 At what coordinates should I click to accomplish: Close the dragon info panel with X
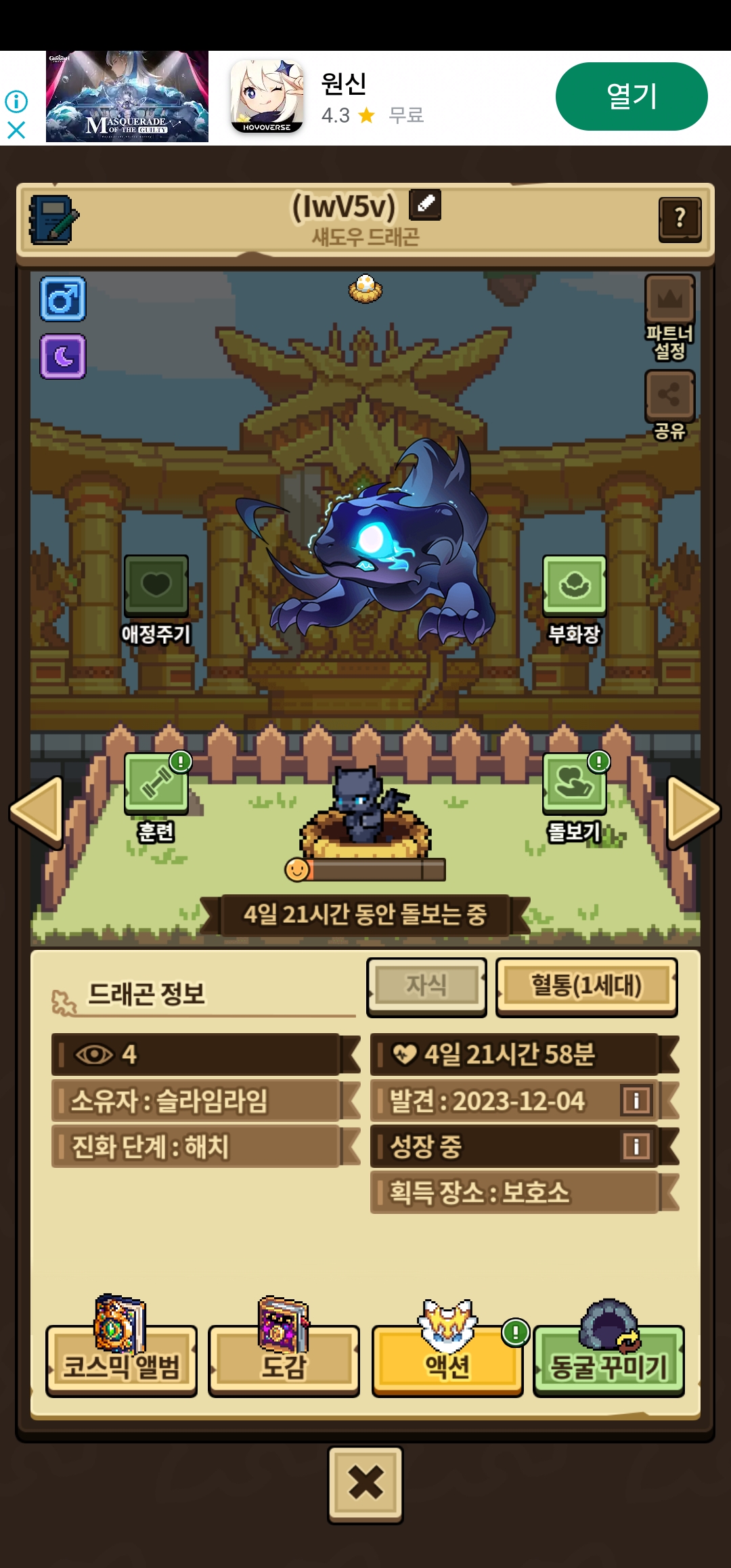(365, 1484)
